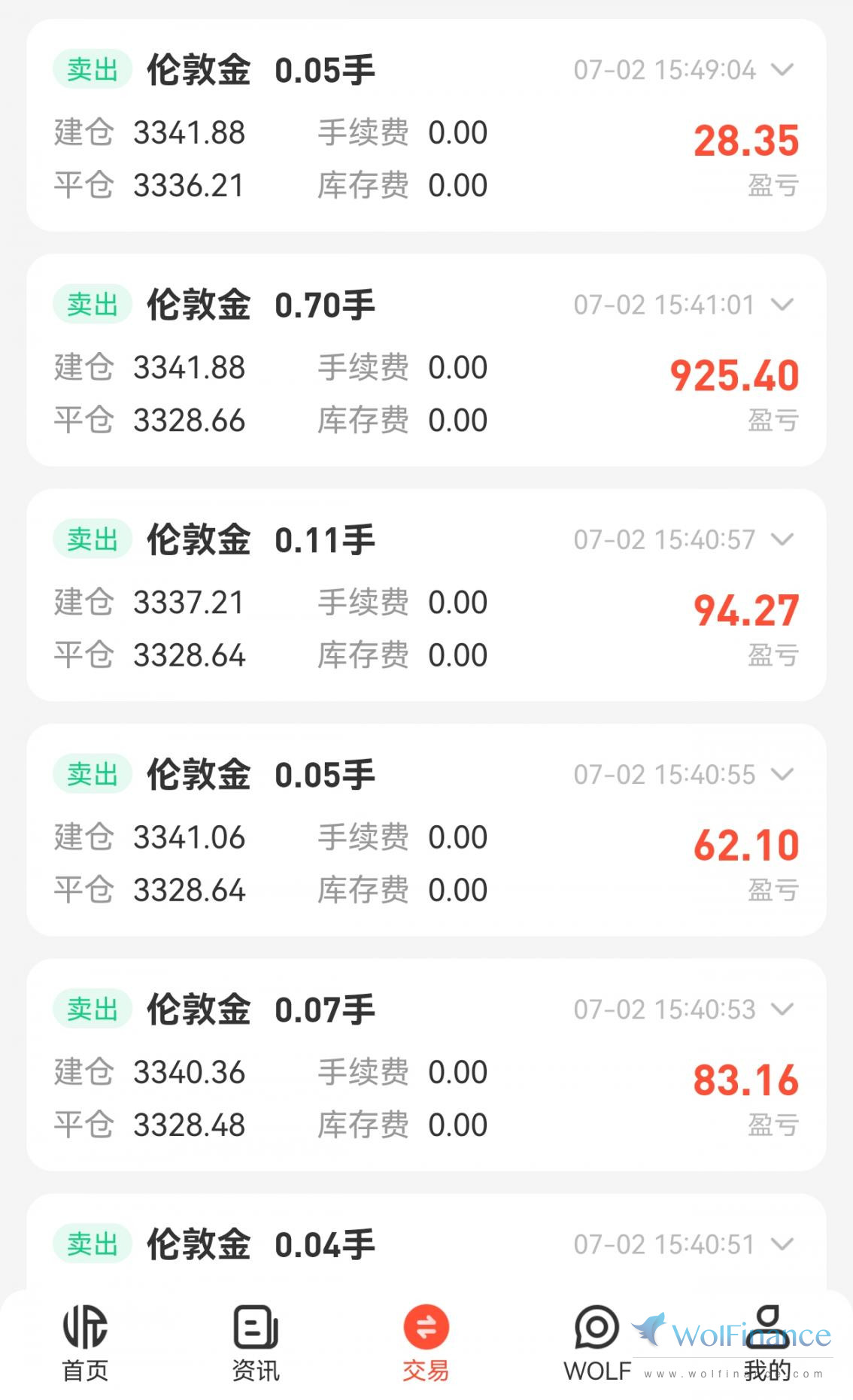853x1400 pixels.
Task: Expand the 07-02 15:40:51 trade entry
Action: pyautogui.click(x=782, y=1244)
